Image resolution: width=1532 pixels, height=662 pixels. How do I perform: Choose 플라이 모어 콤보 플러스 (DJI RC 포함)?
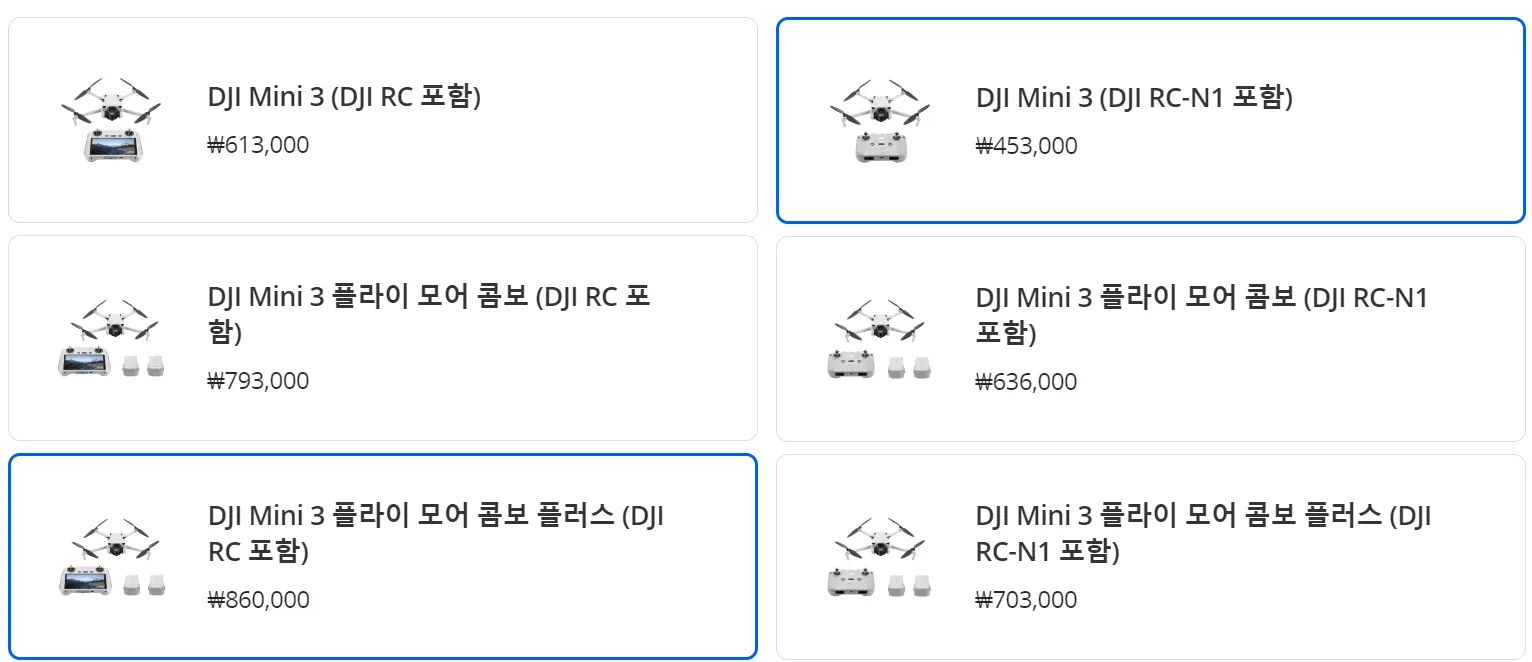(x=383, y=557)
